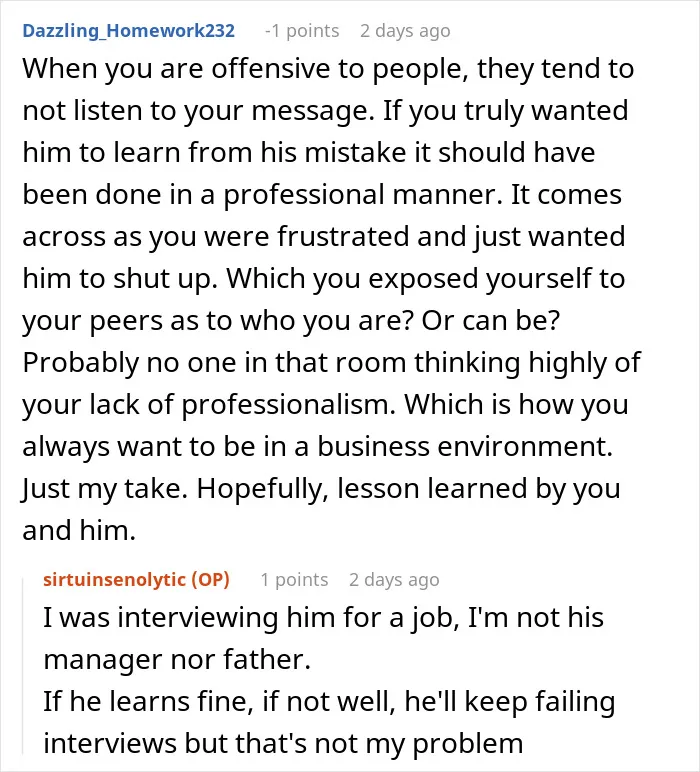Open sirtuinsenolytic (OP) profile link
This screenshot has height=772, width=700.
point(136,579)
